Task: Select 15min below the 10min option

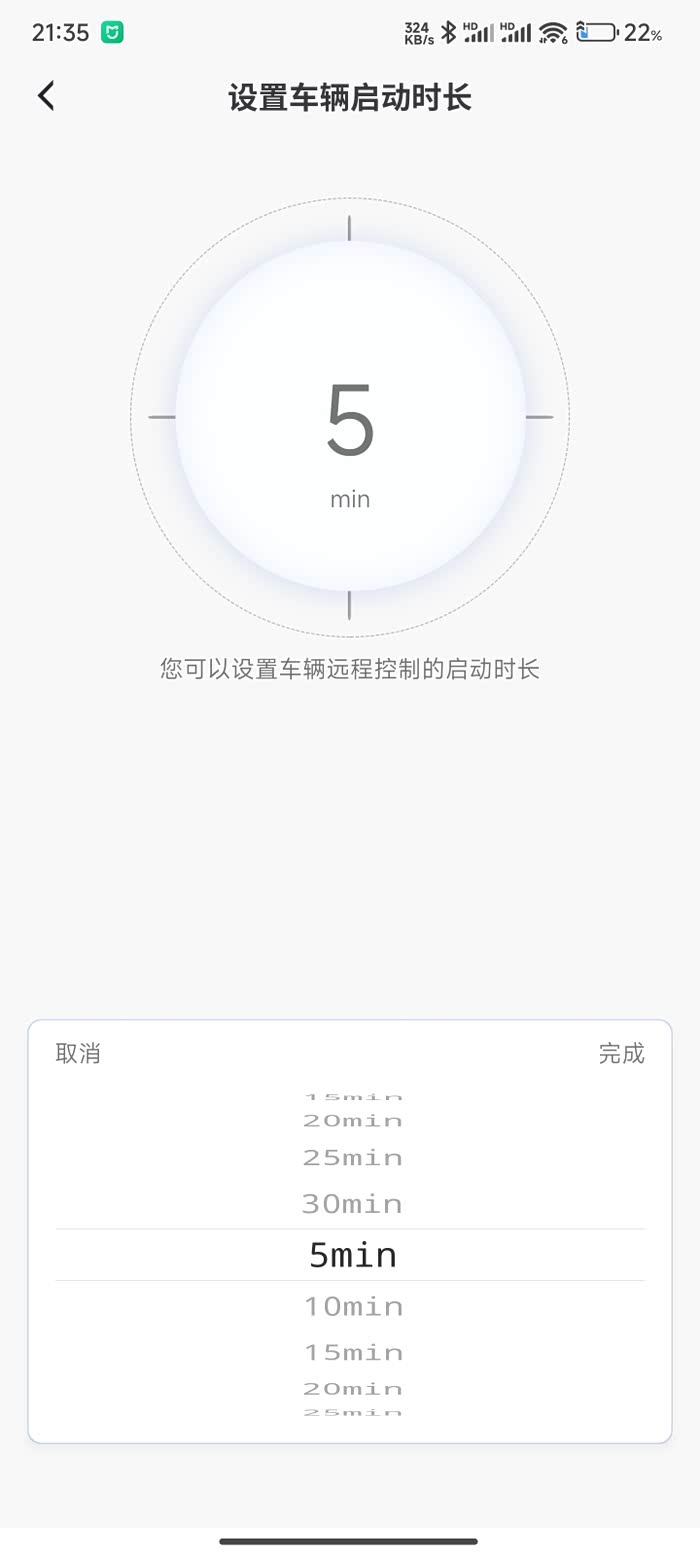Action: pyautogui.click(x=353, y=1352)
